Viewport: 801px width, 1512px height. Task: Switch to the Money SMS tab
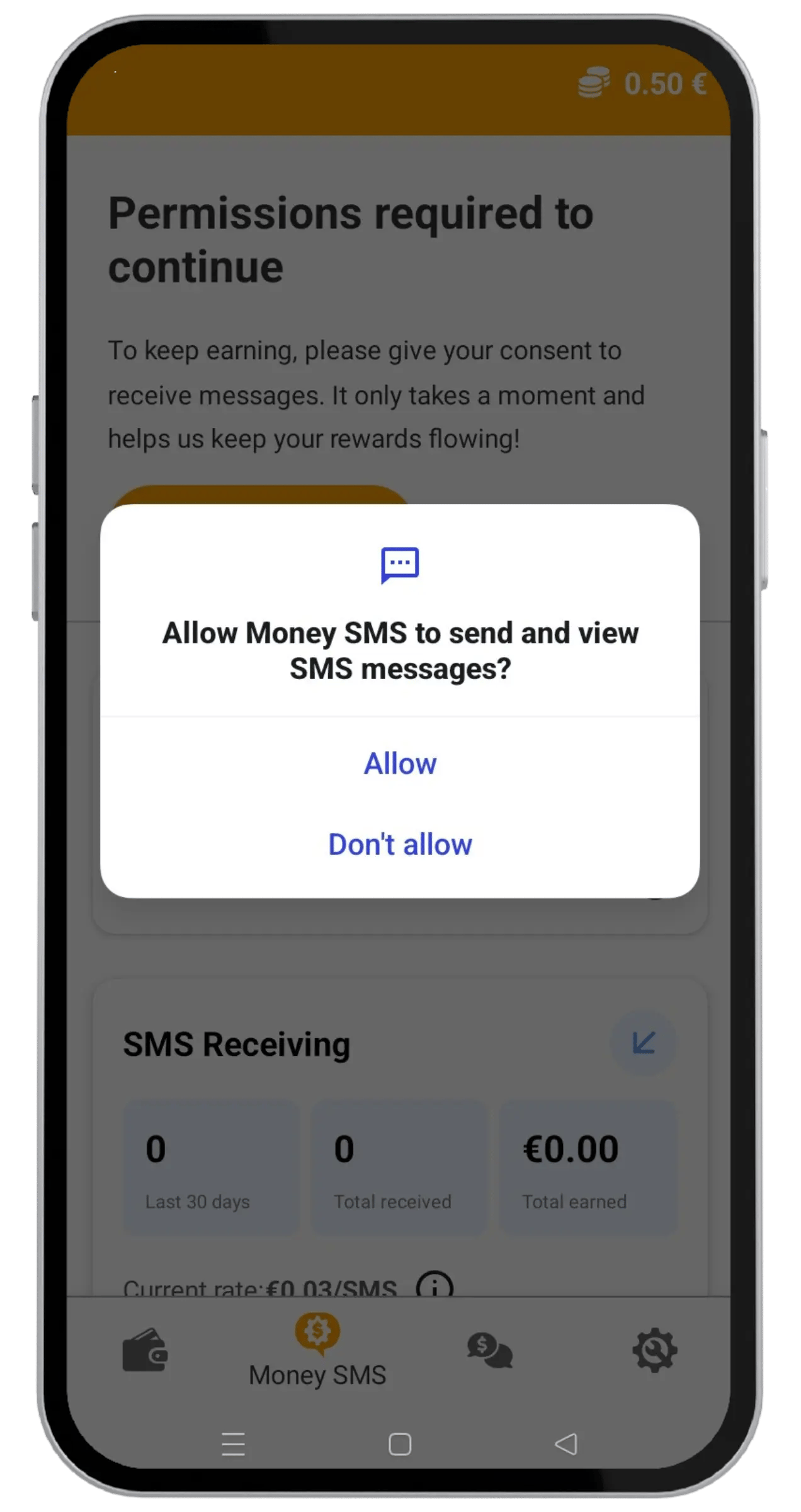pos(317,1351)
